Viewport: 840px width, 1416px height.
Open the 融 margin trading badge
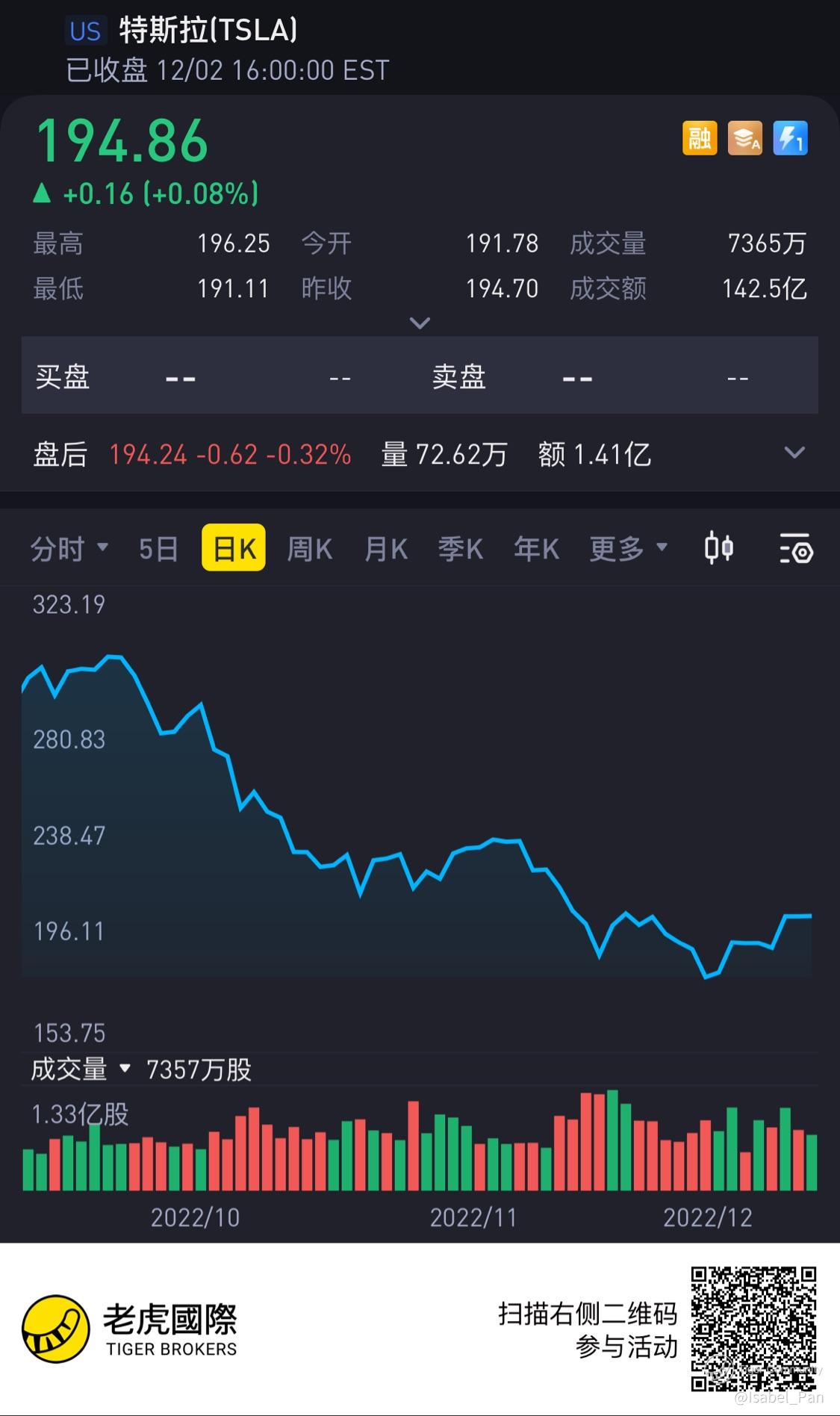click(x=700, y=138)
